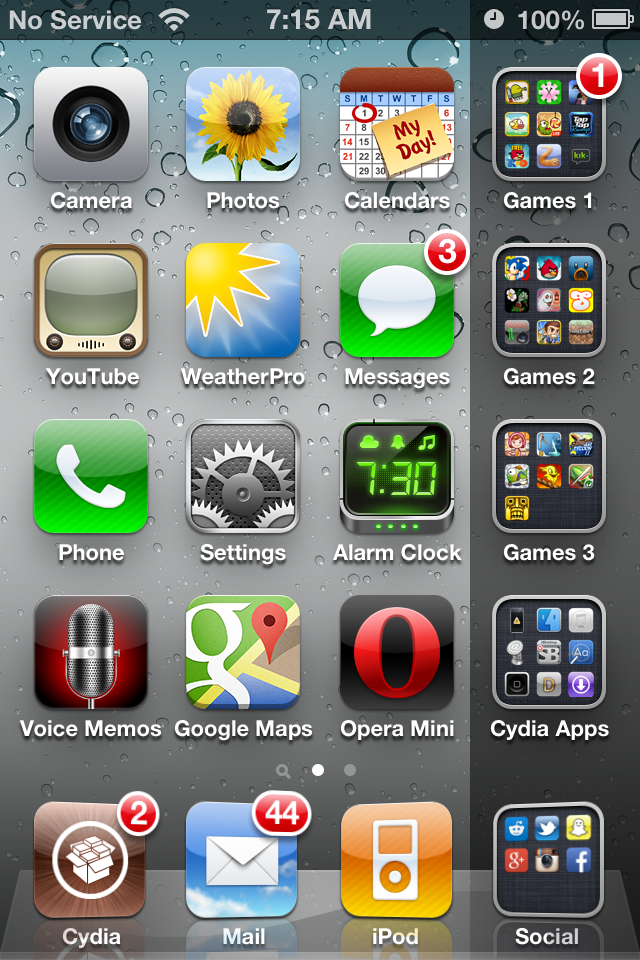Open Google Maps
The image size is (640, 960).
tap(243, 653)
